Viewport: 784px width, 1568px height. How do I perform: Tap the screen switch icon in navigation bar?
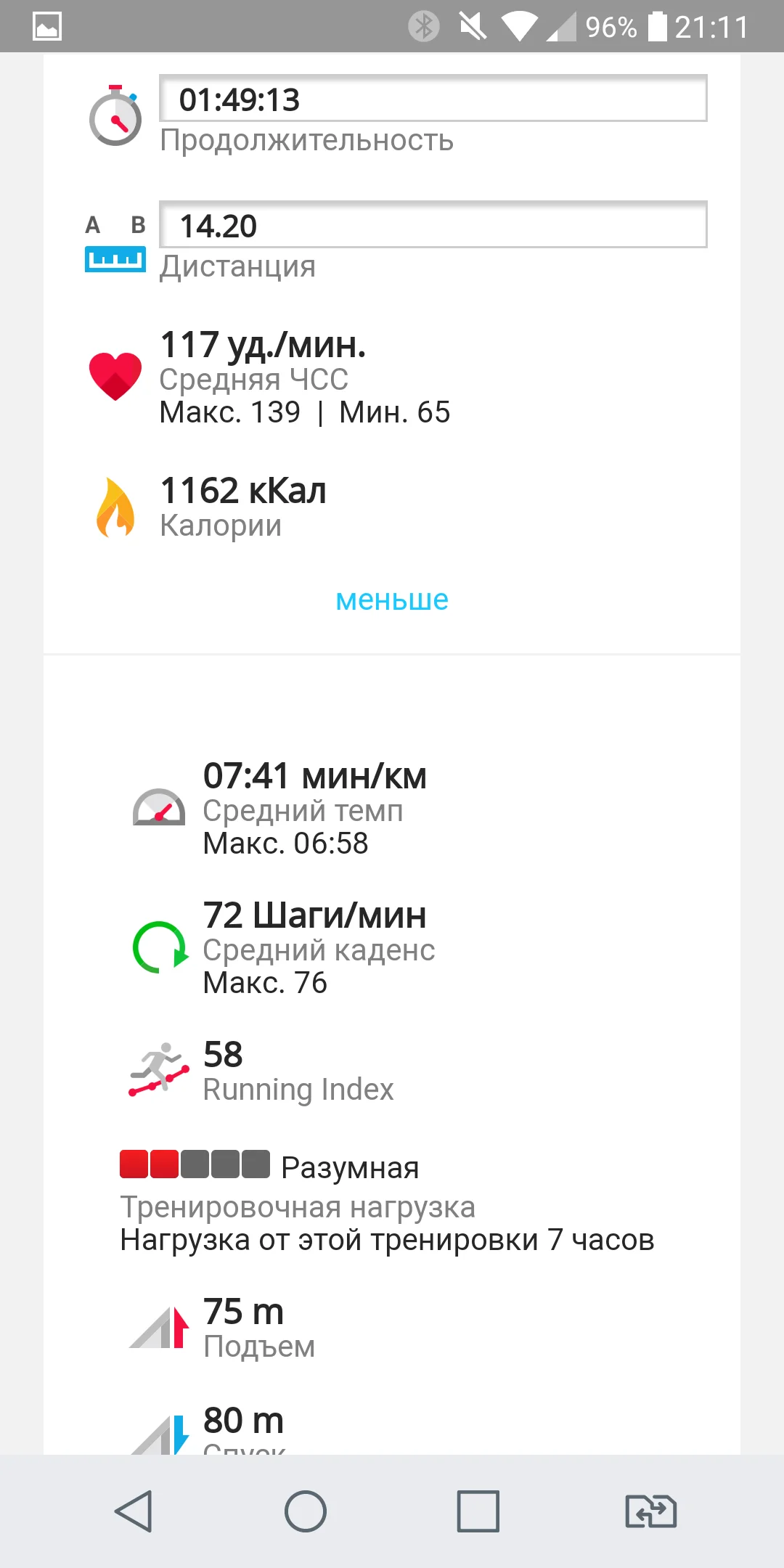(650, 1511)
